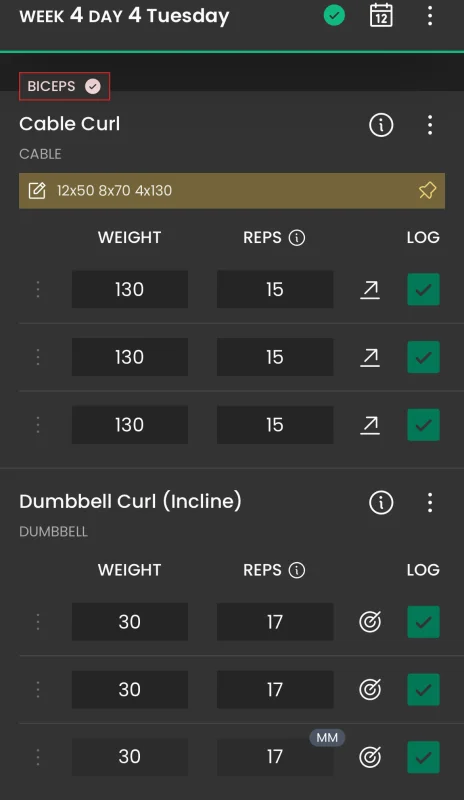Open Dumbbell Curl (Incline) three-dot menu
Image resolution: width=464 pixels, height=800 pixels.
tap(430, 503)
